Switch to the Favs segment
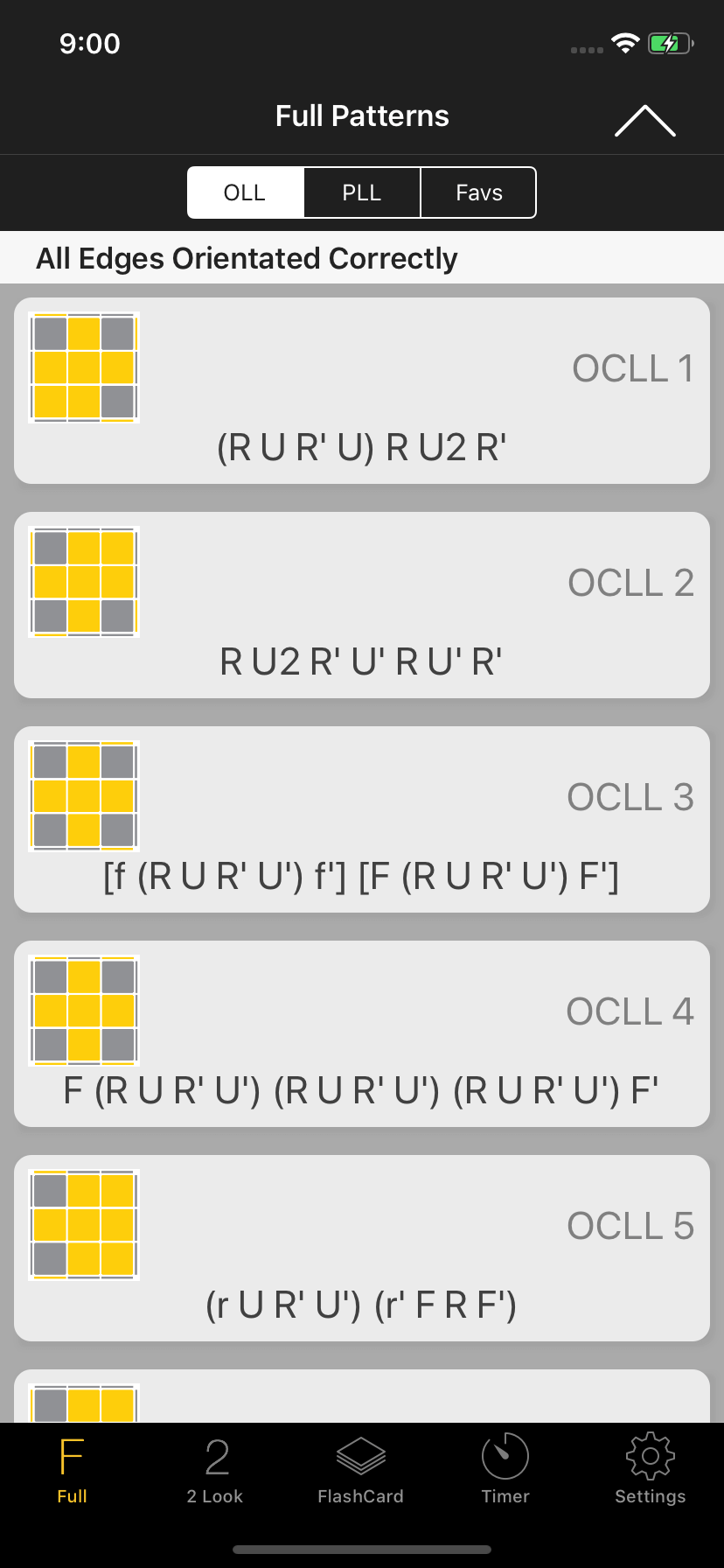 click(478, 192)
